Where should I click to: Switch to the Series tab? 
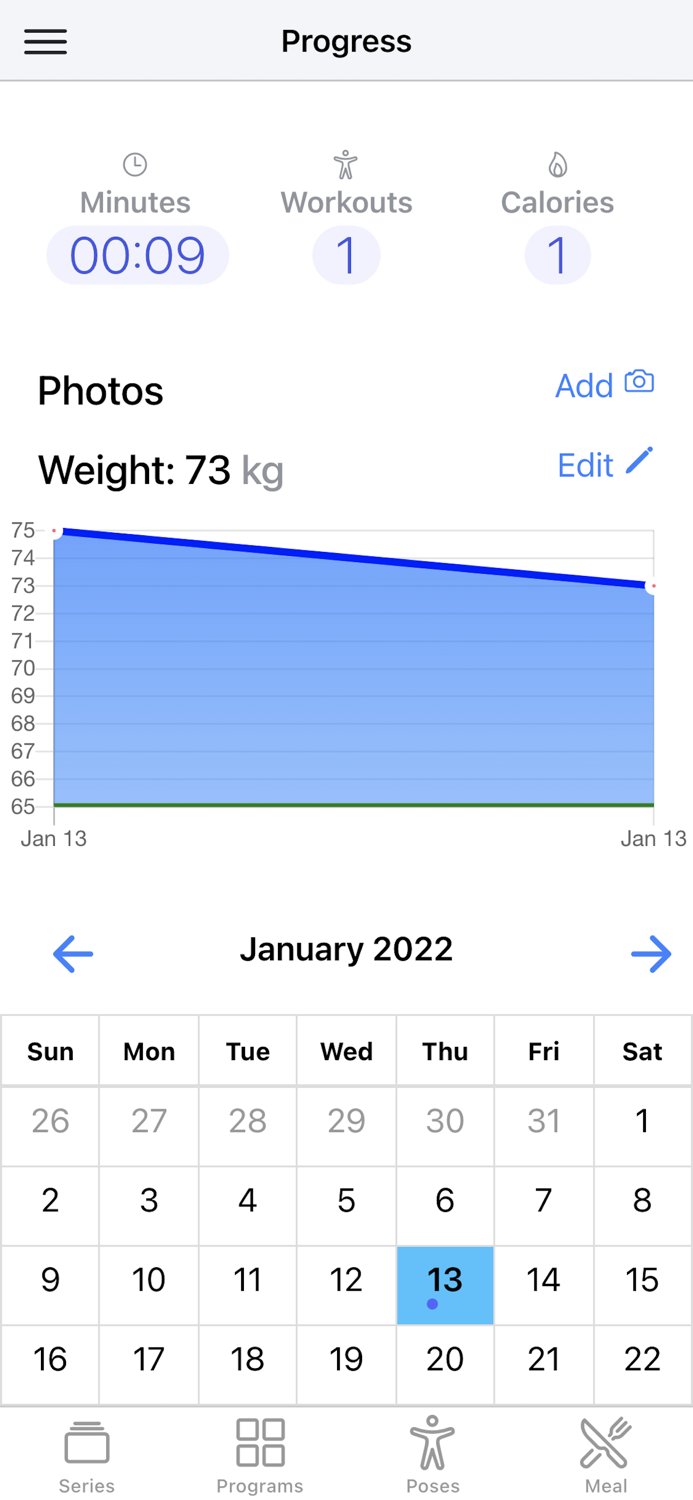pos(87,1456)
